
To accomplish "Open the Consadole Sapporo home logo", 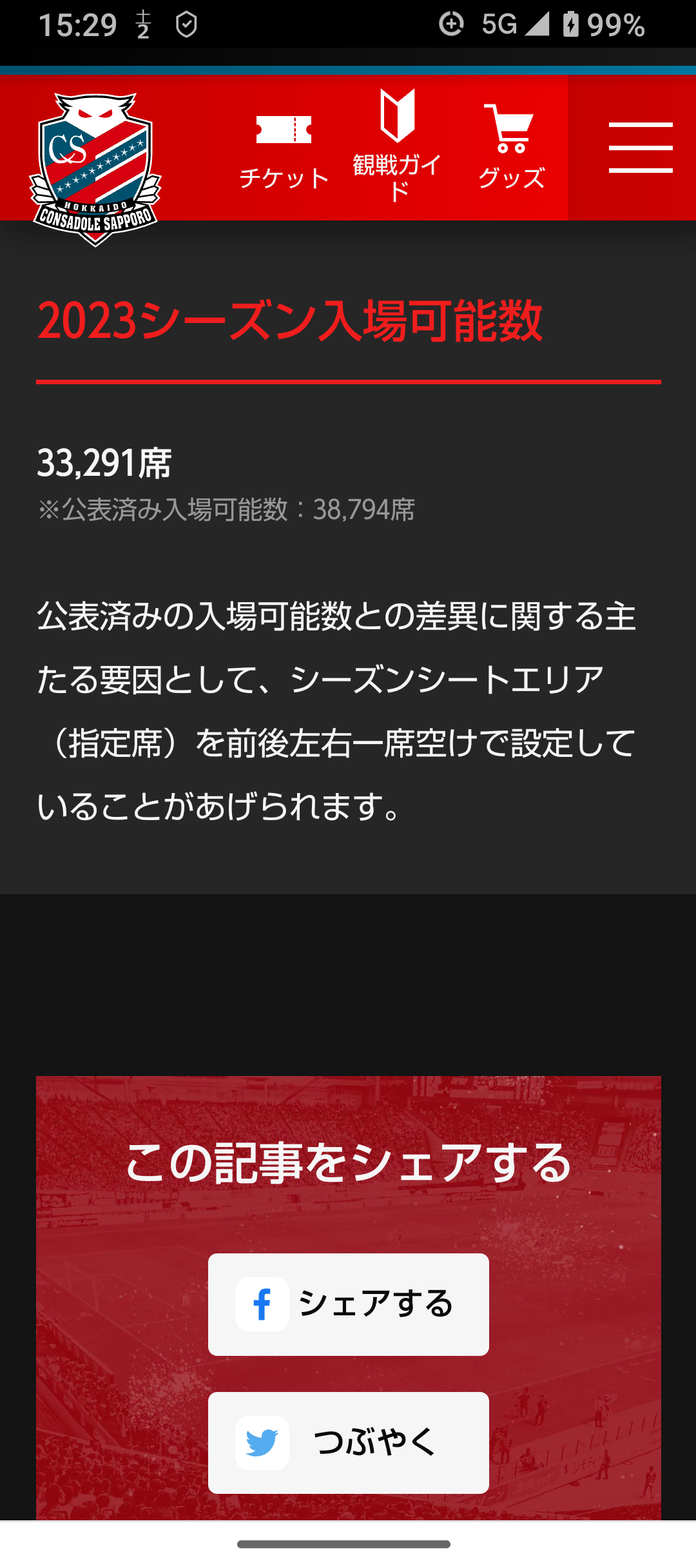I will [95, 169].
